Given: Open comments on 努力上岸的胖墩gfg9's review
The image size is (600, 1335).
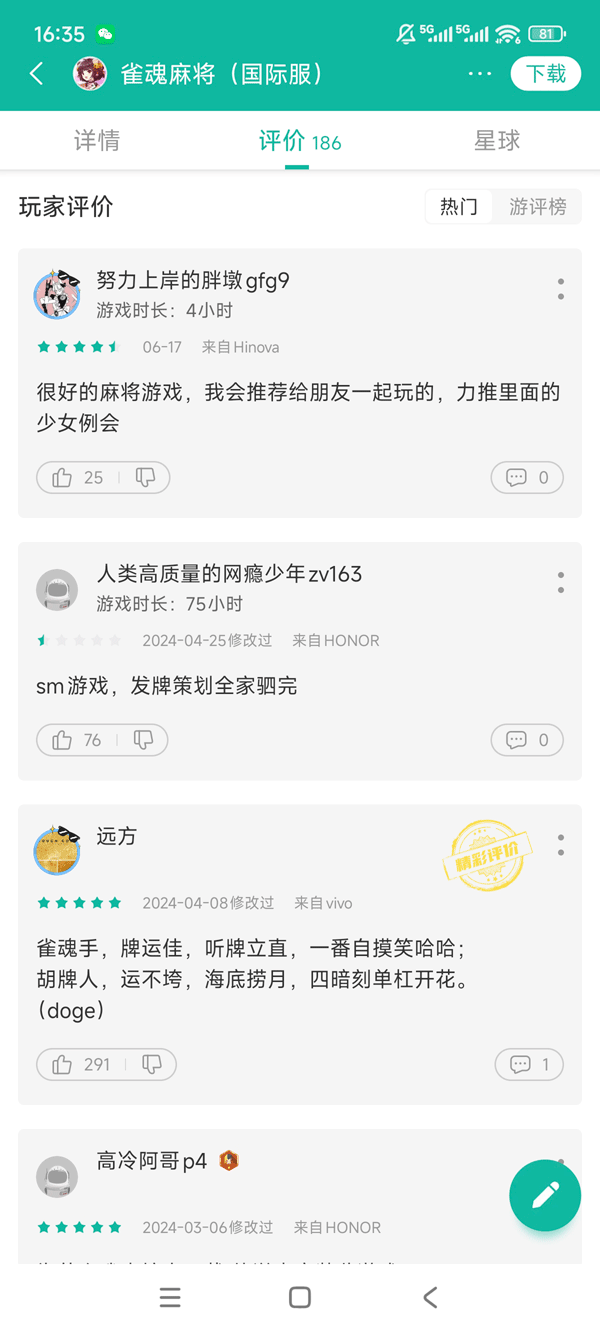Looking at the screenshot, I should tap(527, 478).
